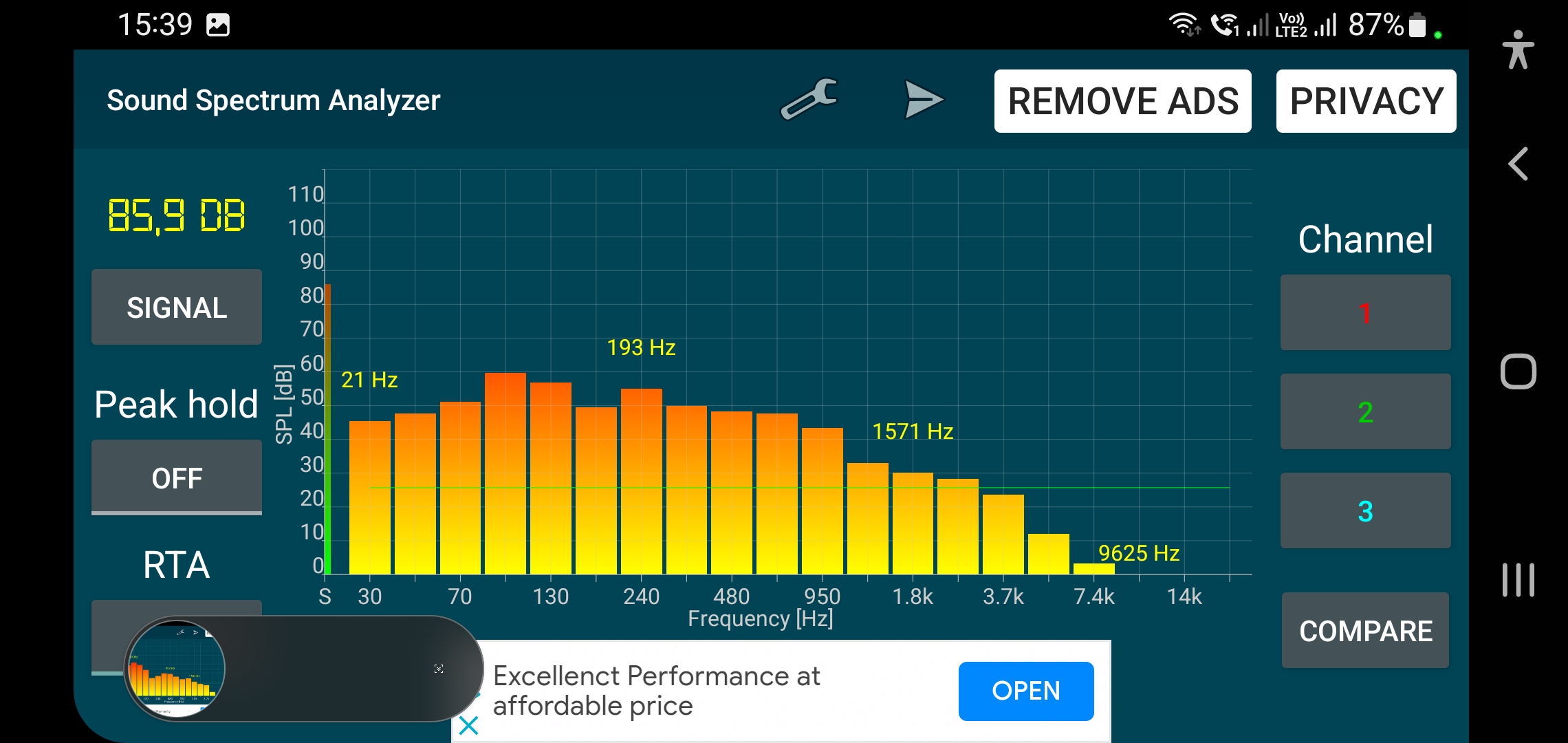Go back using system back arrow
The width and height of the screenshot is (1568, 743).
(x=1518, y=164)
